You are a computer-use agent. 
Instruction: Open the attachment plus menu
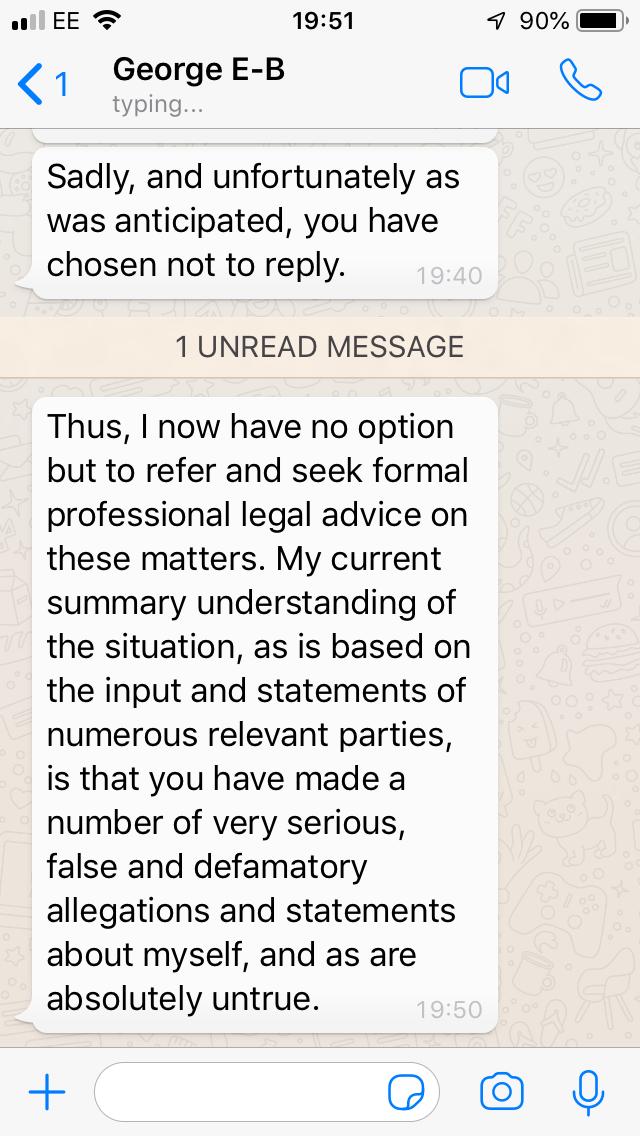point(47,1092)
